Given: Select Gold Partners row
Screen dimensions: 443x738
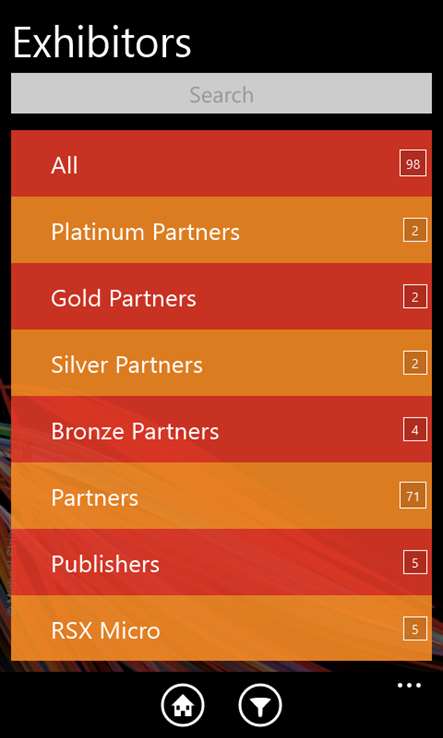Looking at the screenshot, I should 221,296.
